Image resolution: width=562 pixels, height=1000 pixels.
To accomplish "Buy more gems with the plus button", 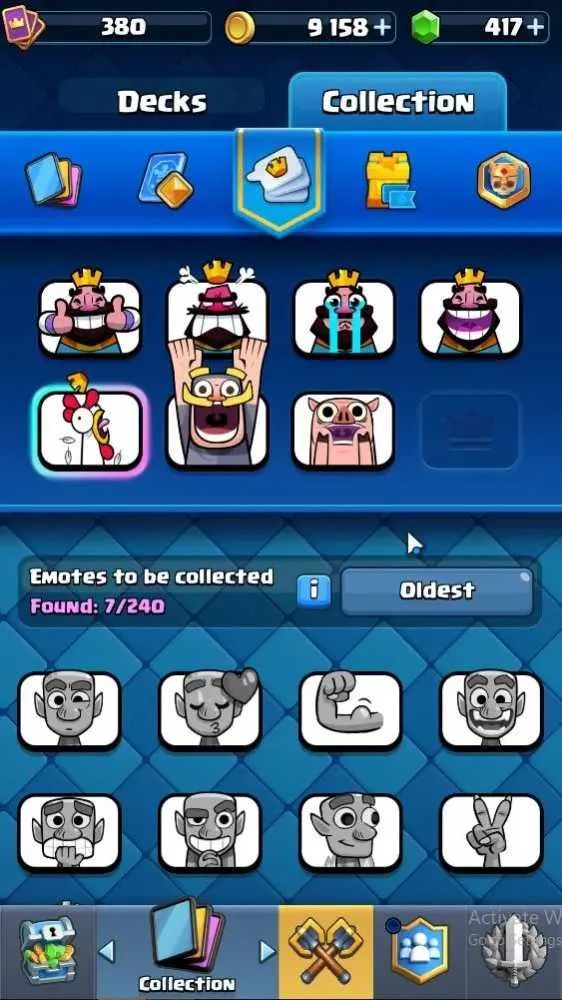I will [x=537, y=27].
